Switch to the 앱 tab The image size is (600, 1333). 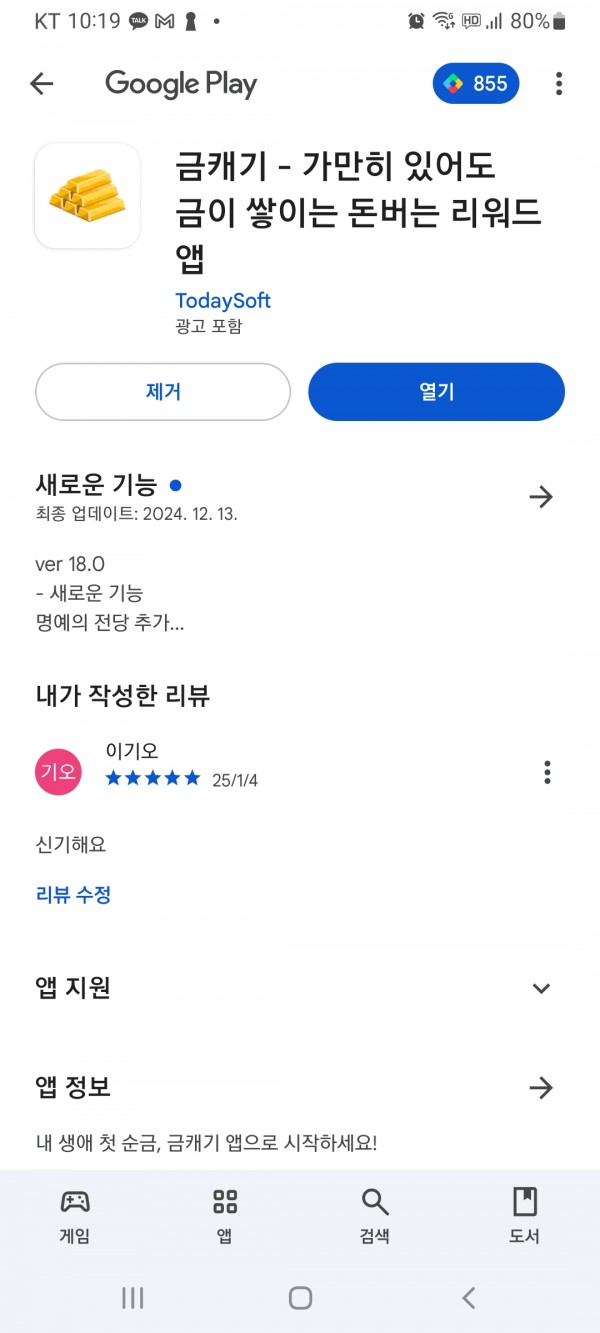[225, 1216]
